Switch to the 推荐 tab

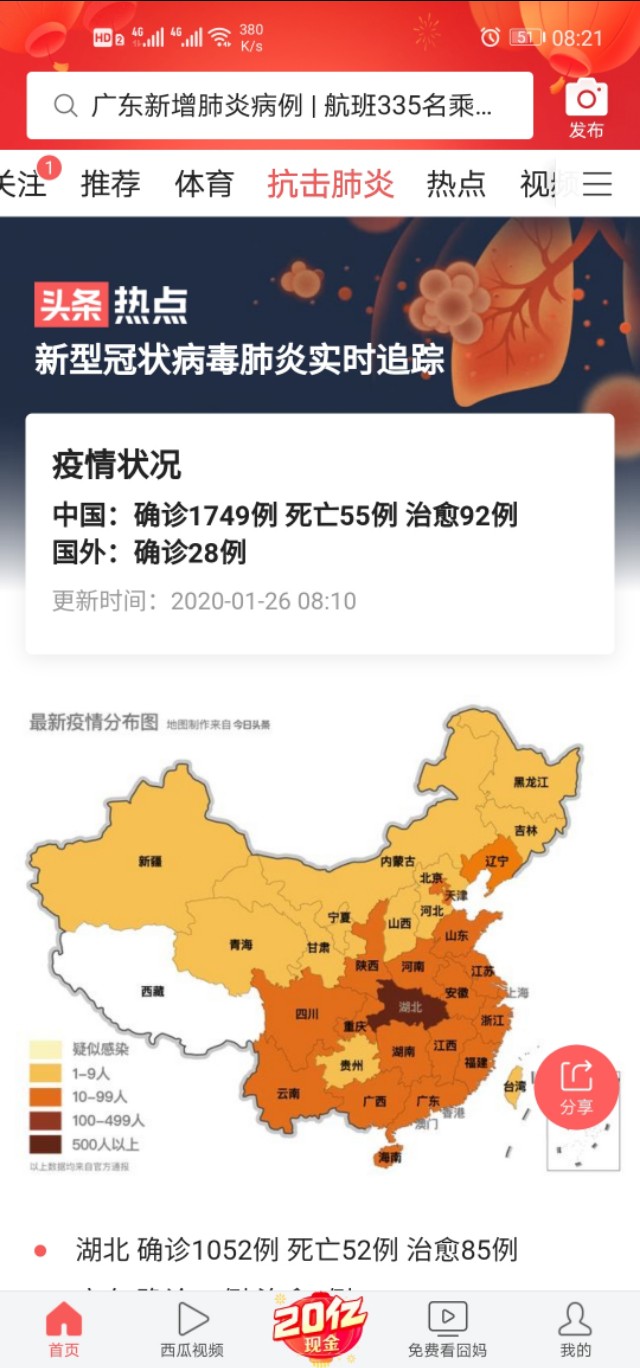(110, 184)
